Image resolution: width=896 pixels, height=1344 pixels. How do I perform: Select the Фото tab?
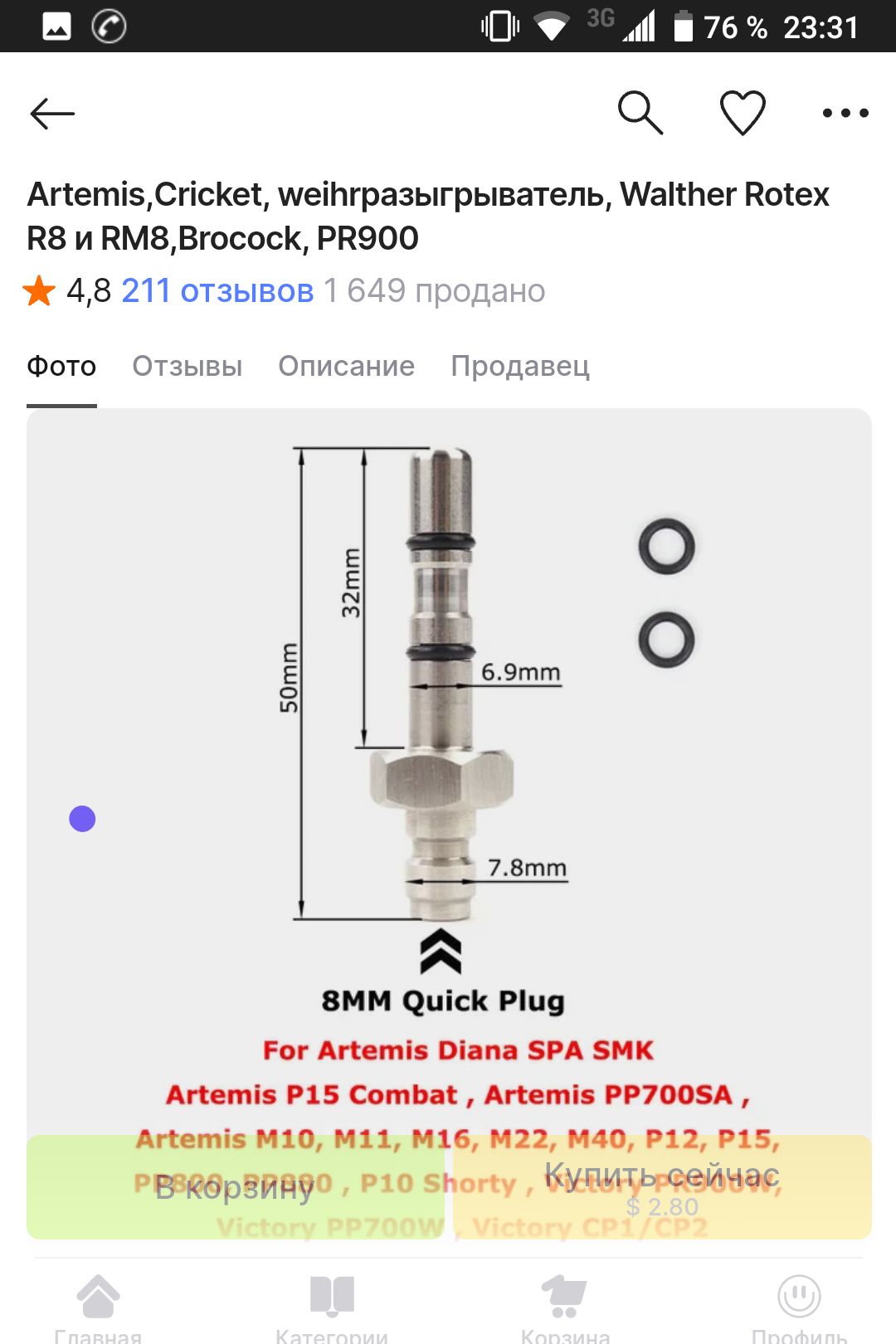tap(61, 366)
